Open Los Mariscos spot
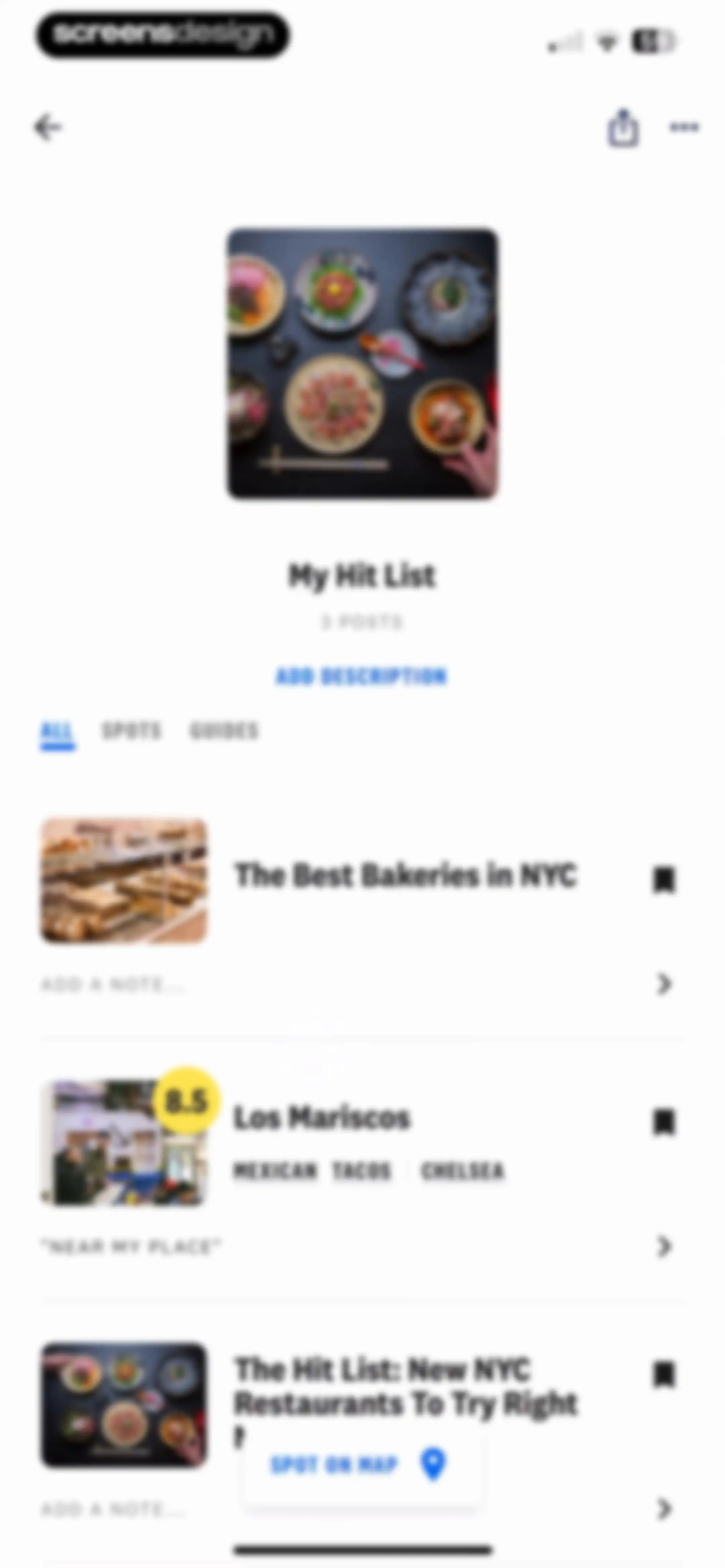The width and height of the screenshot is (725, 1568). pyautogui.click(x=322, y=1117)
